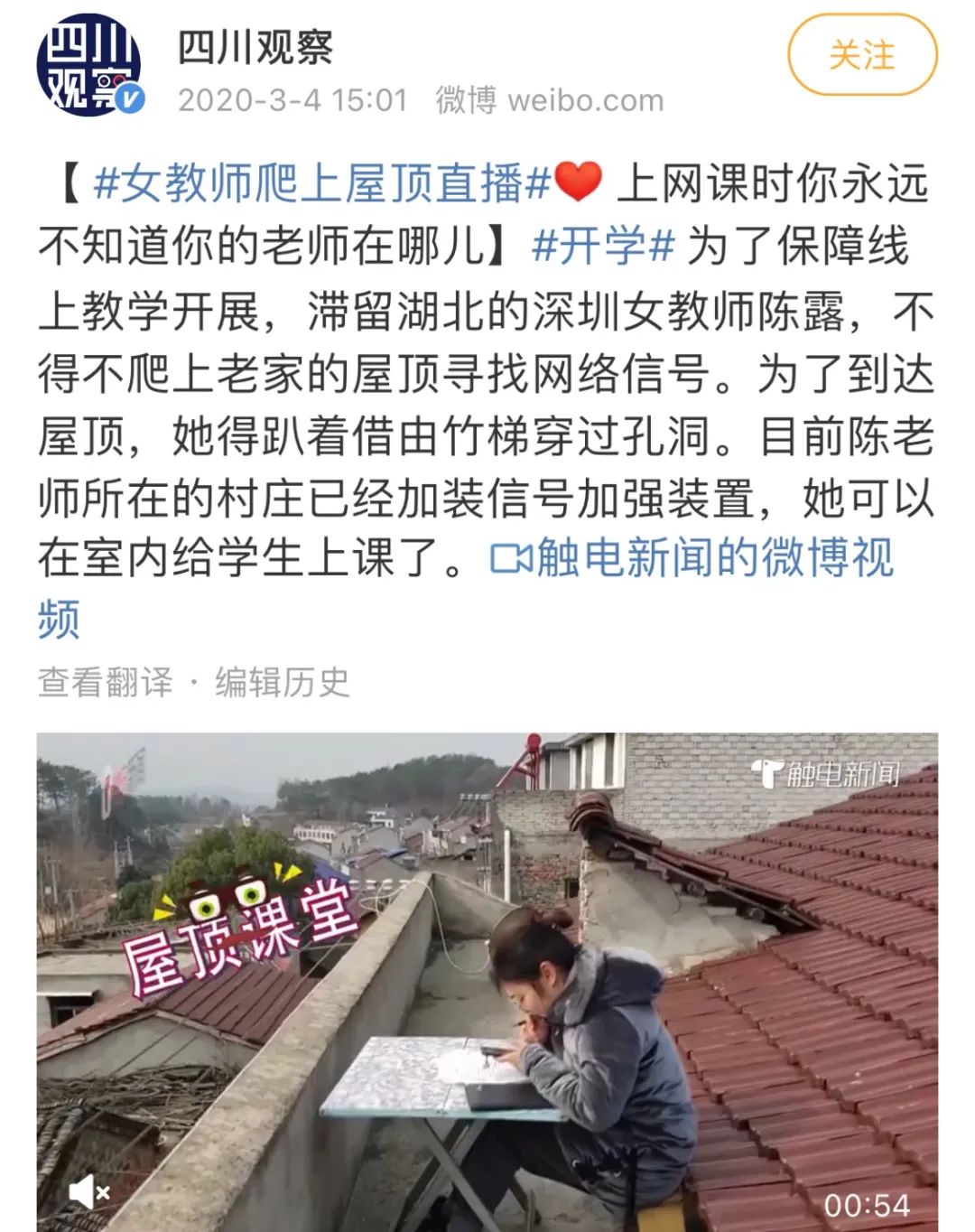Play the rooftop classroom video
The height and width of the screenshot is (1232, 975).
[487, 980]
